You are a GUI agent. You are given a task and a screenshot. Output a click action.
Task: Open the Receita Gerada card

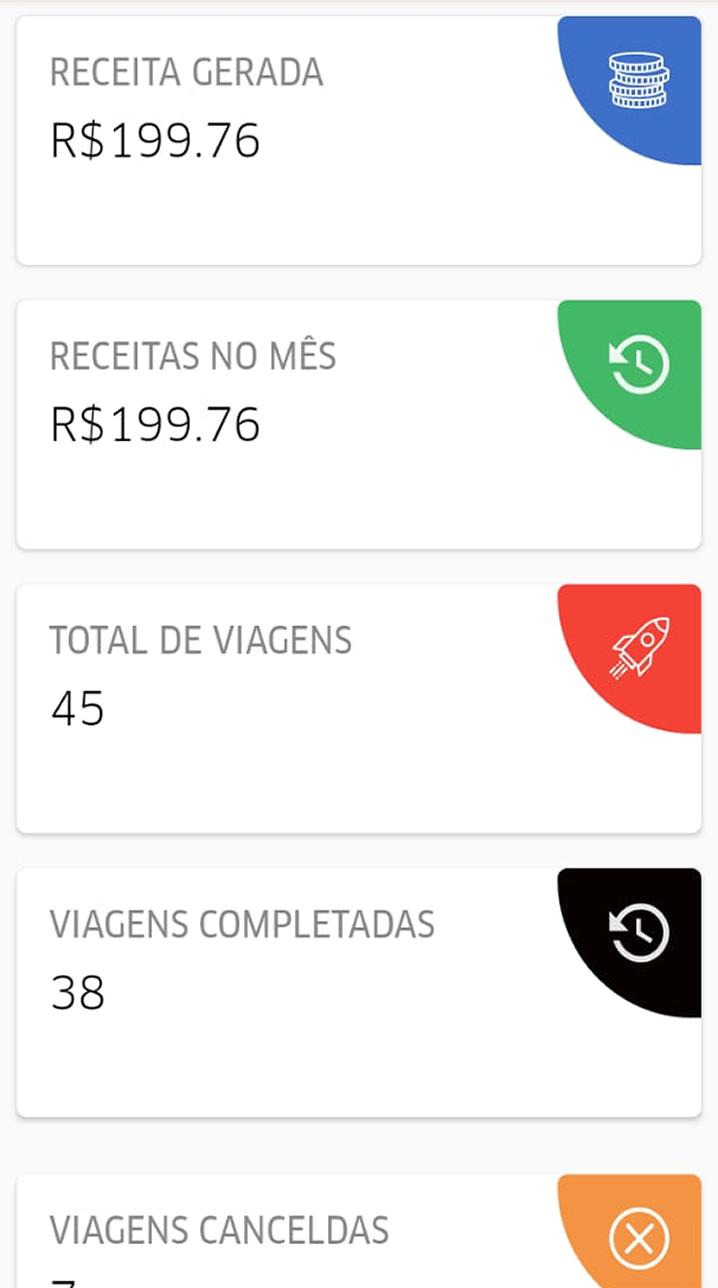(x=359, y=140)
